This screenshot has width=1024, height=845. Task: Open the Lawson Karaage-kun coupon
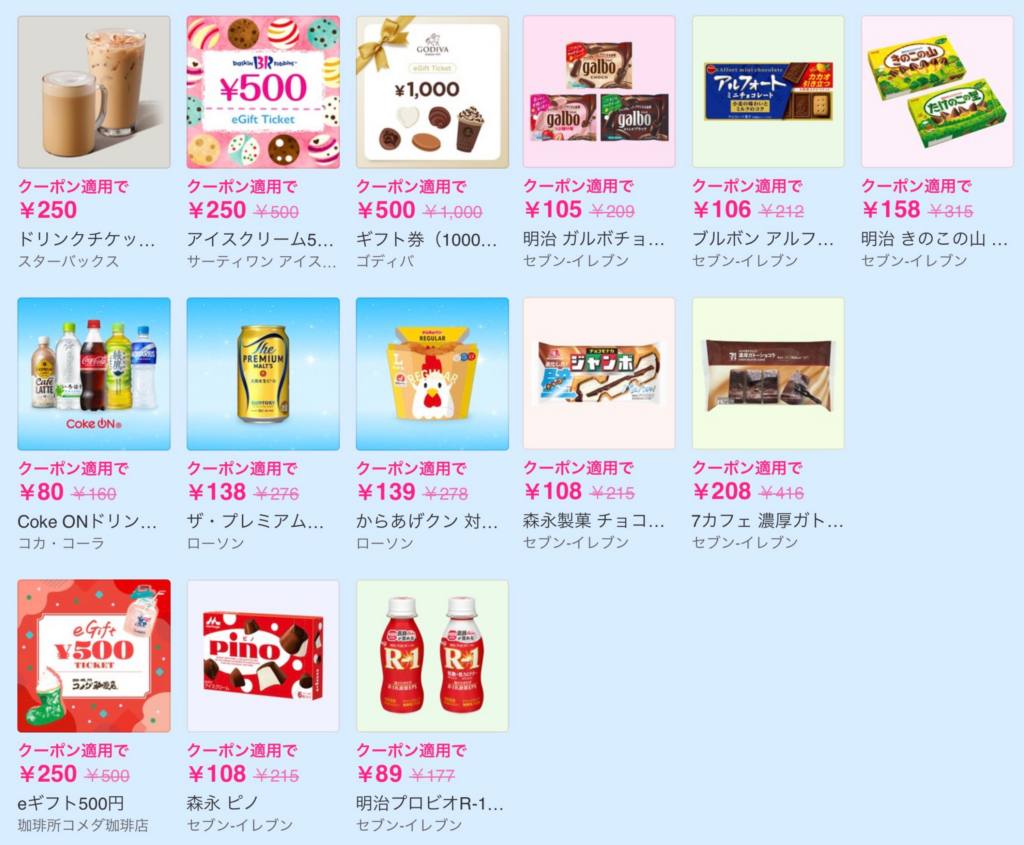coord(432,374)
